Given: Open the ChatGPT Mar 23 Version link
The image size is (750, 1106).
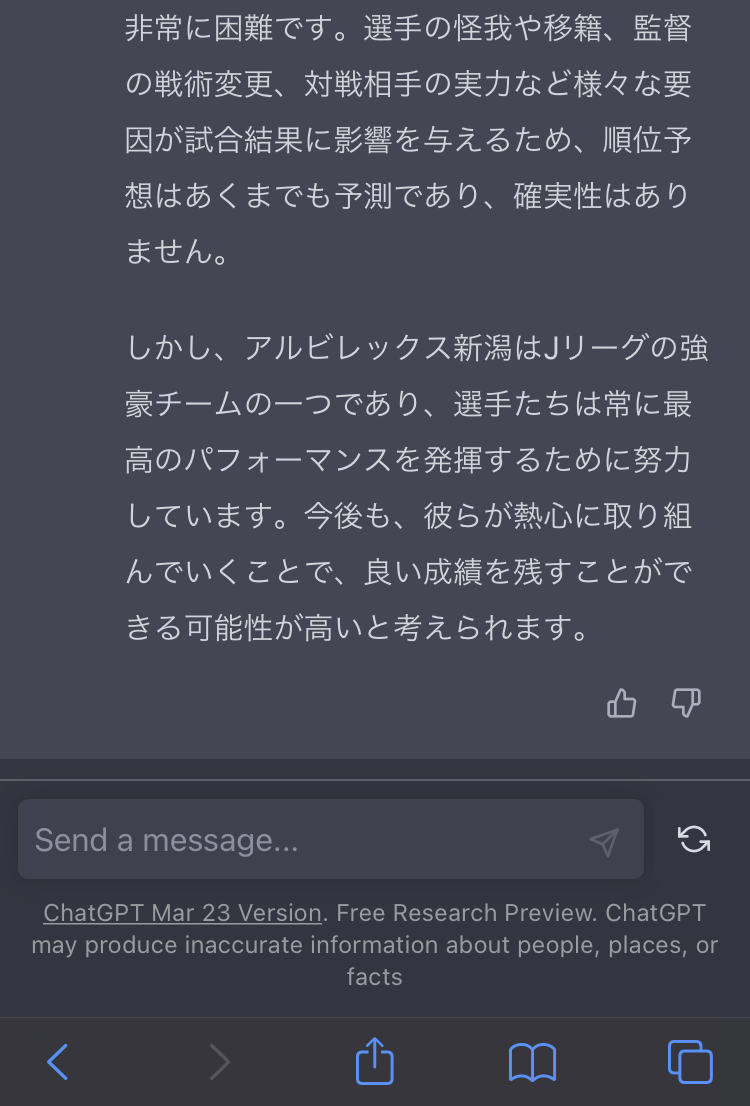Looking at the screenshot, I should (182, 913).
